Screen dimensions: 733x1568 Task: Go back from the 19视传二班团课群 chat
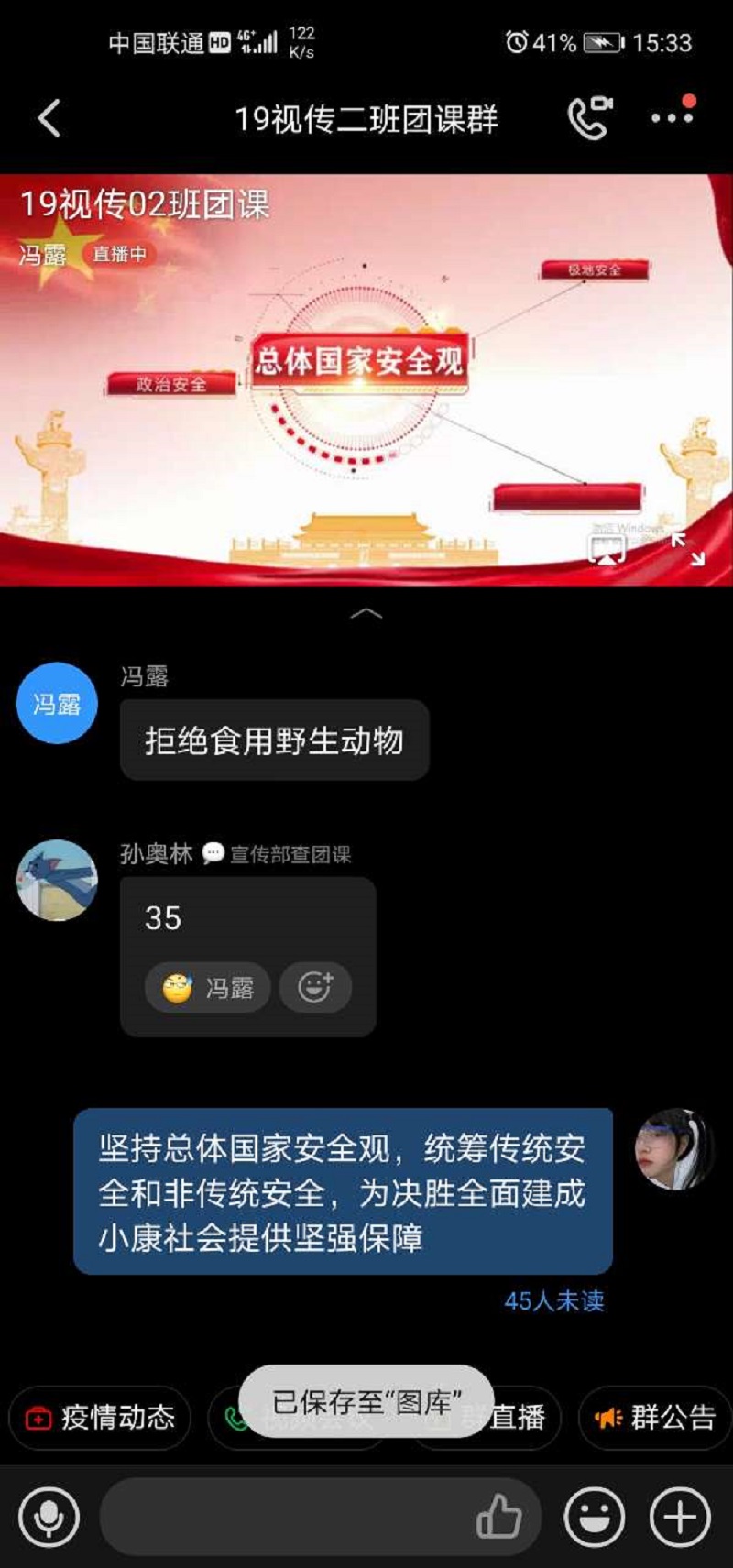click(49, 119)
